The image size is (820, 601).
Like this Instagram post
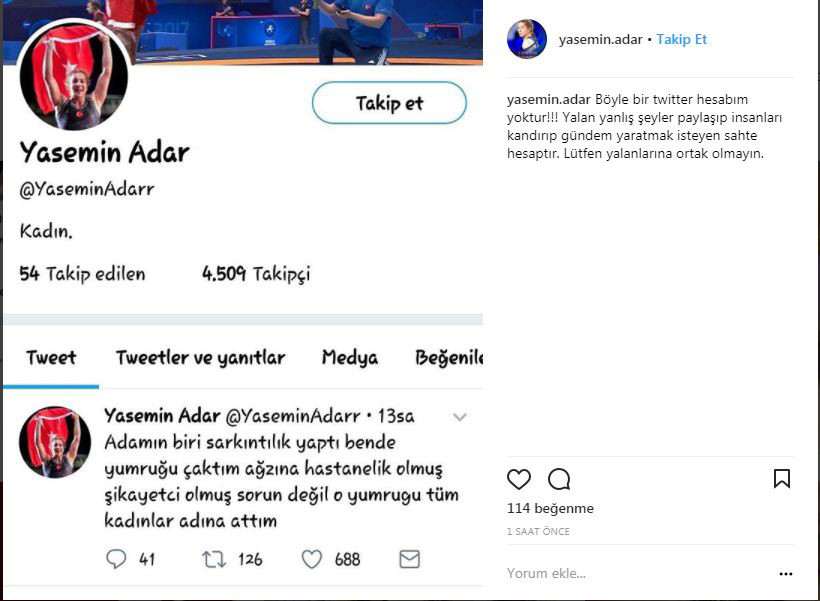click(519, 479)
